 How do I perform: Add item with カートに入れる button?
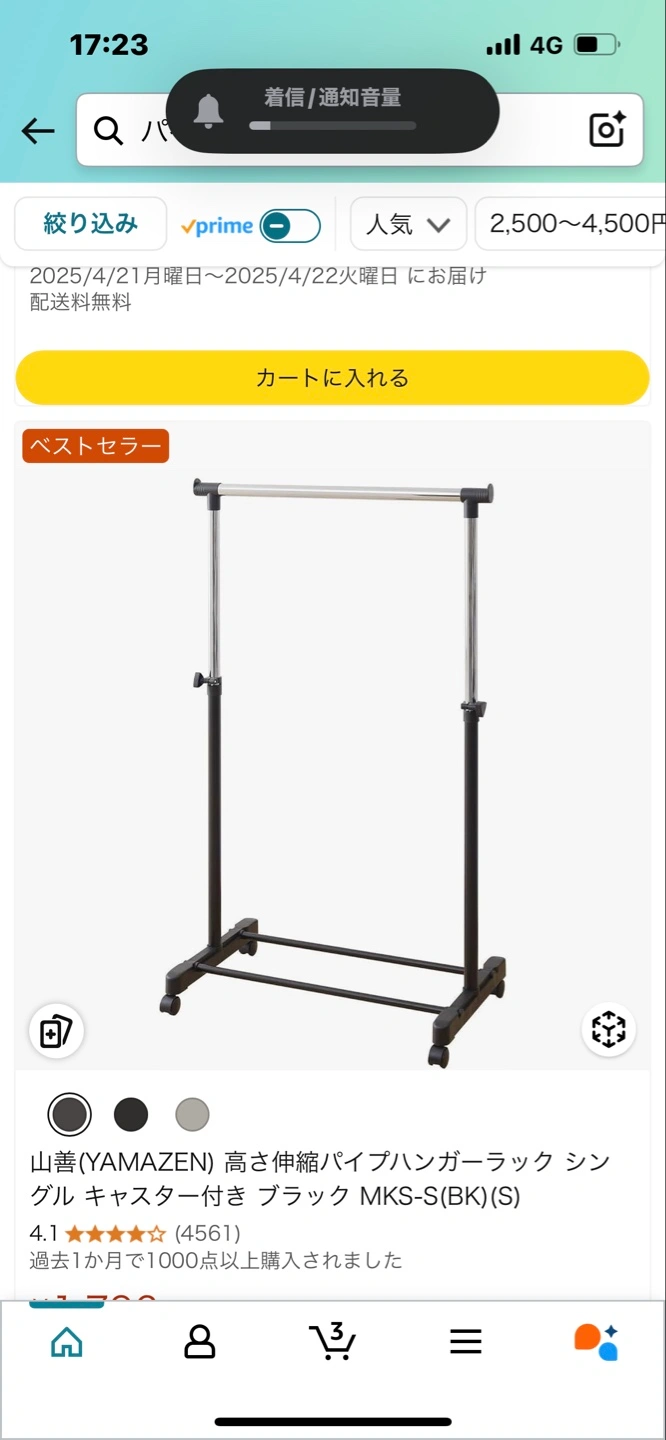(332, 378)
